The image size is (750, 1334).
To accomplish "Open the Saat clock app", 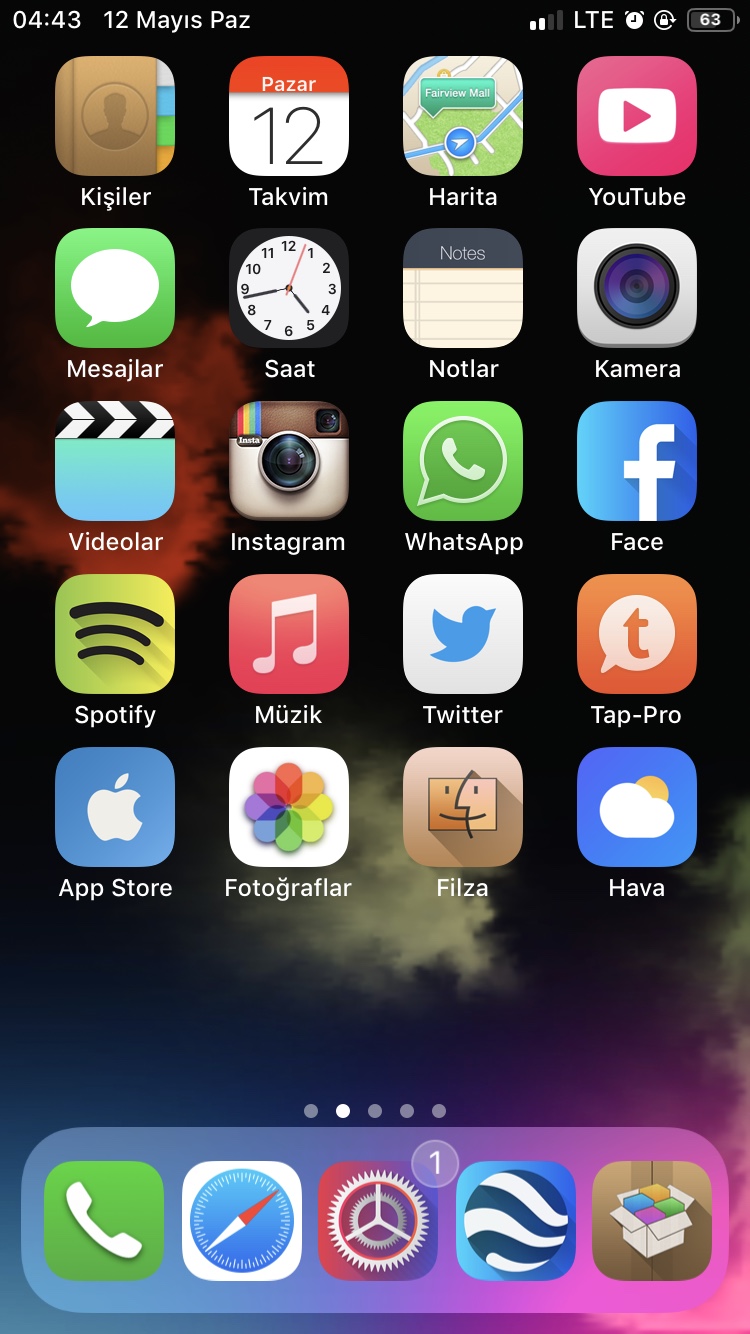I will [x=289, y=288].
